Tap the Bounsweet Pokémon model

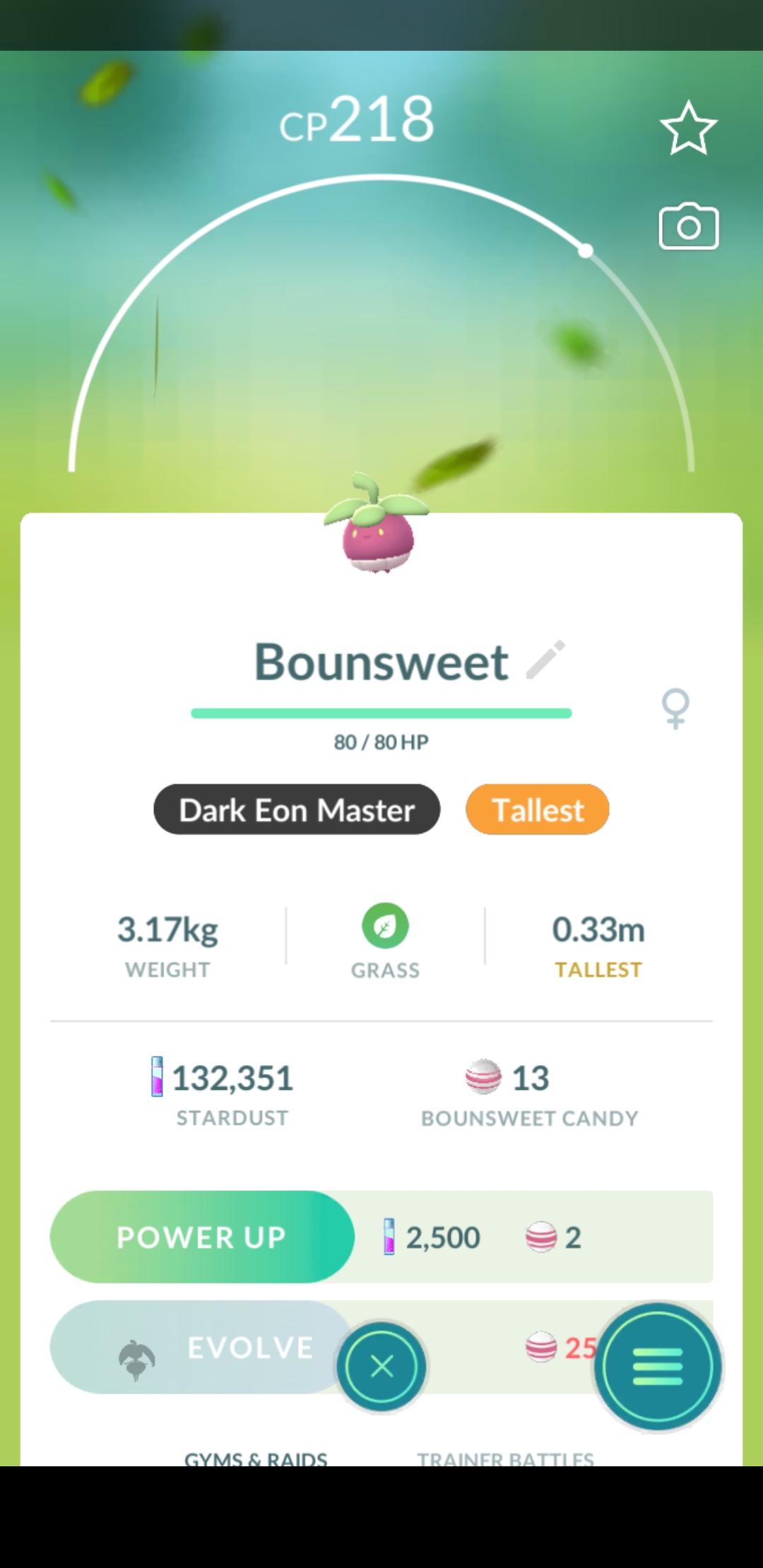376,526
